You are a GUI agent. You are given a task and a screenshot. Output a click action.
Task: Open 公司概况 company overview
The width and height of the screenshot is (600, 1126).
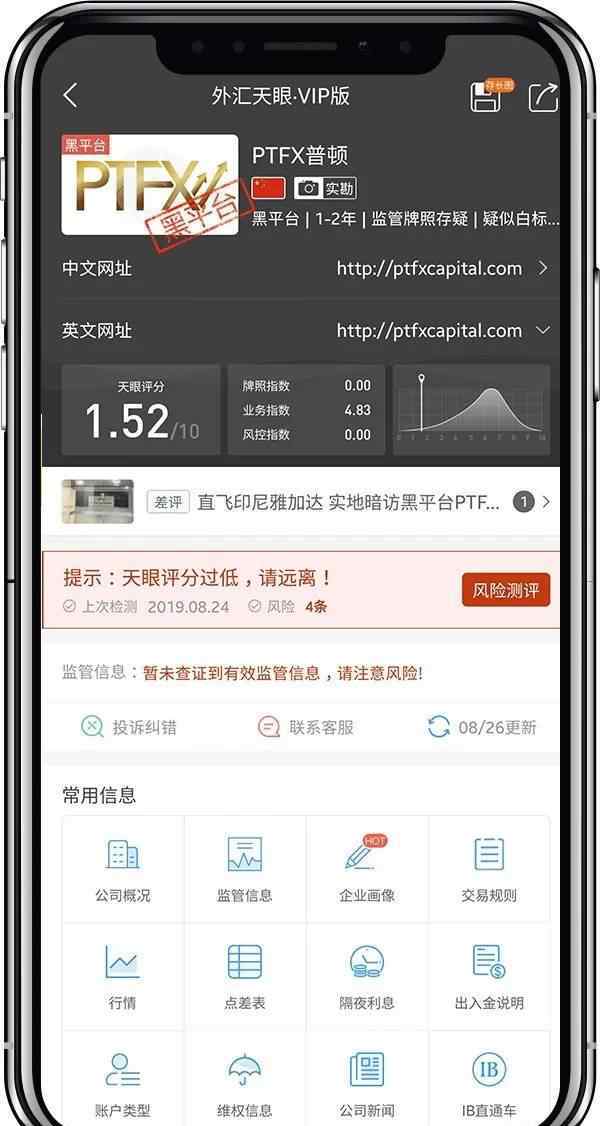pos(123,869)
